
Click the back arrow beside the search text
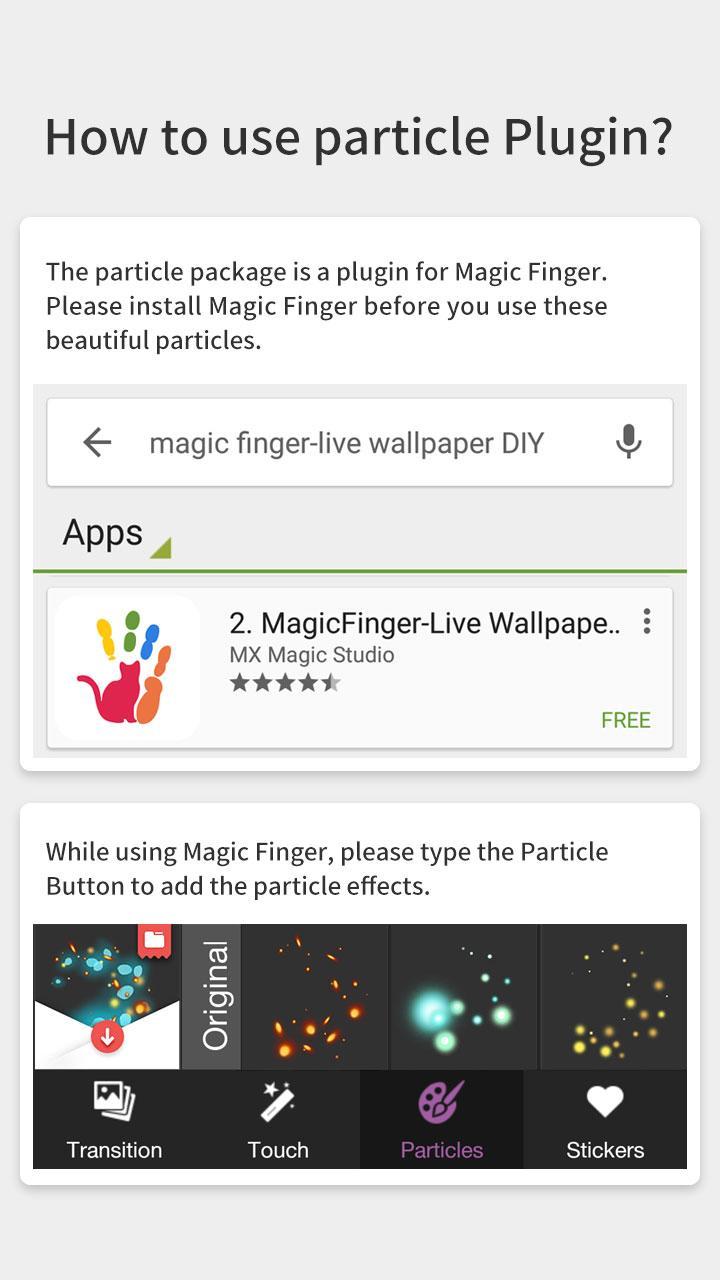96,442
